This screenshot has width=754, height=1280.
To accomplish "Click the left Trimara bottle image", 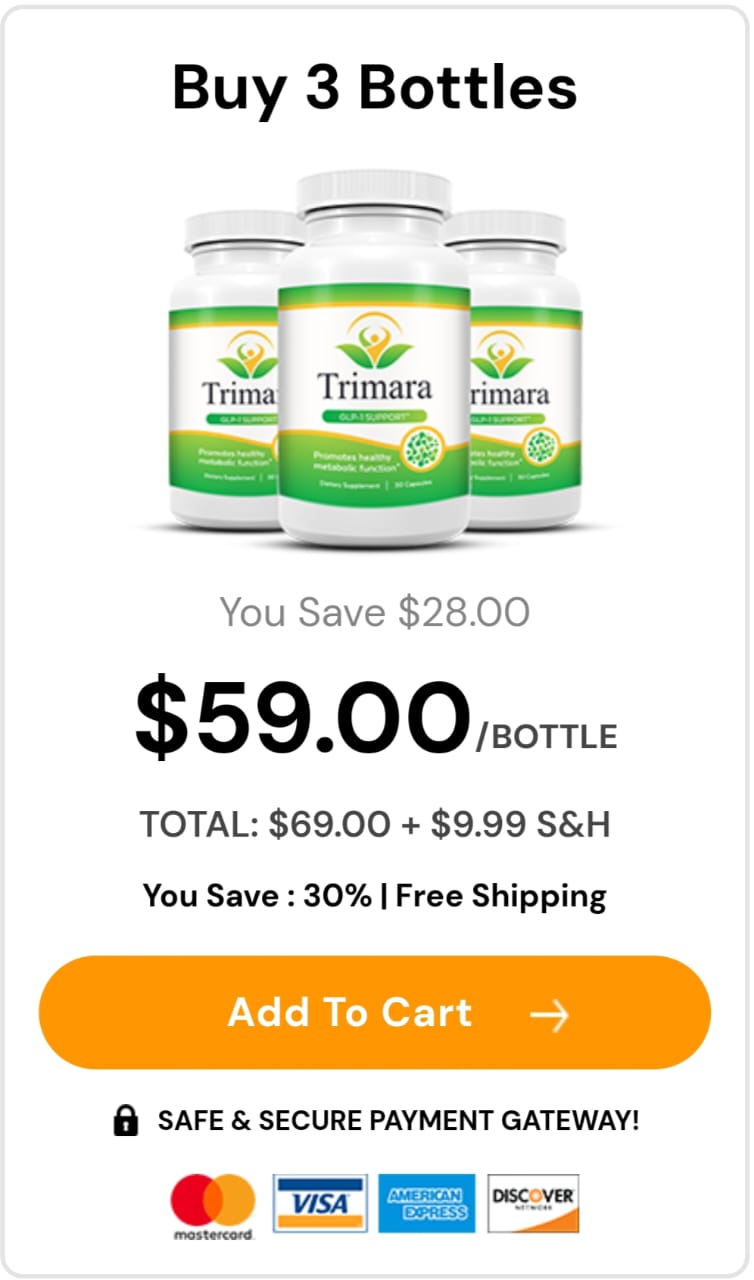I will 225,390.
